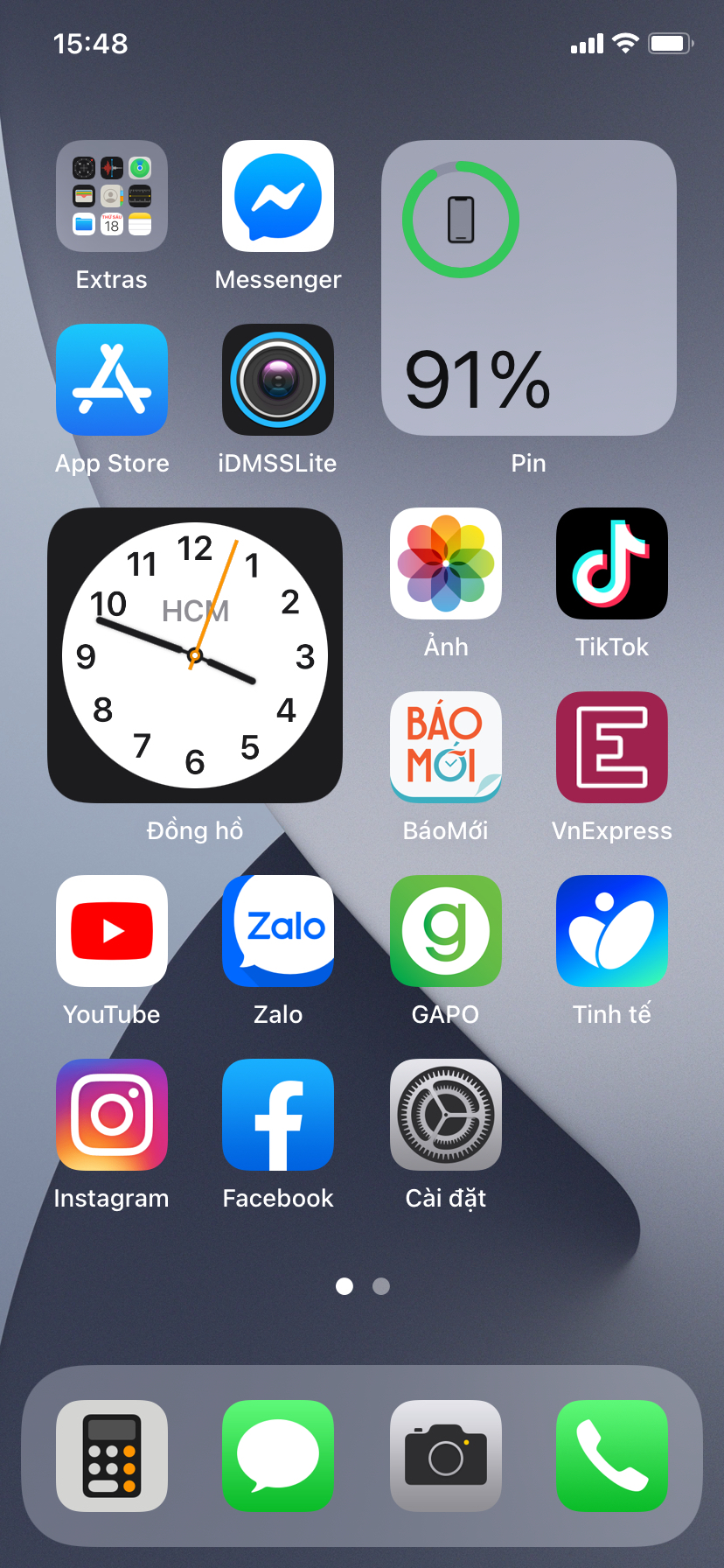Open the Ảnh photos app
Viewport: 724px width, 1568px height.
pos(446,563)
